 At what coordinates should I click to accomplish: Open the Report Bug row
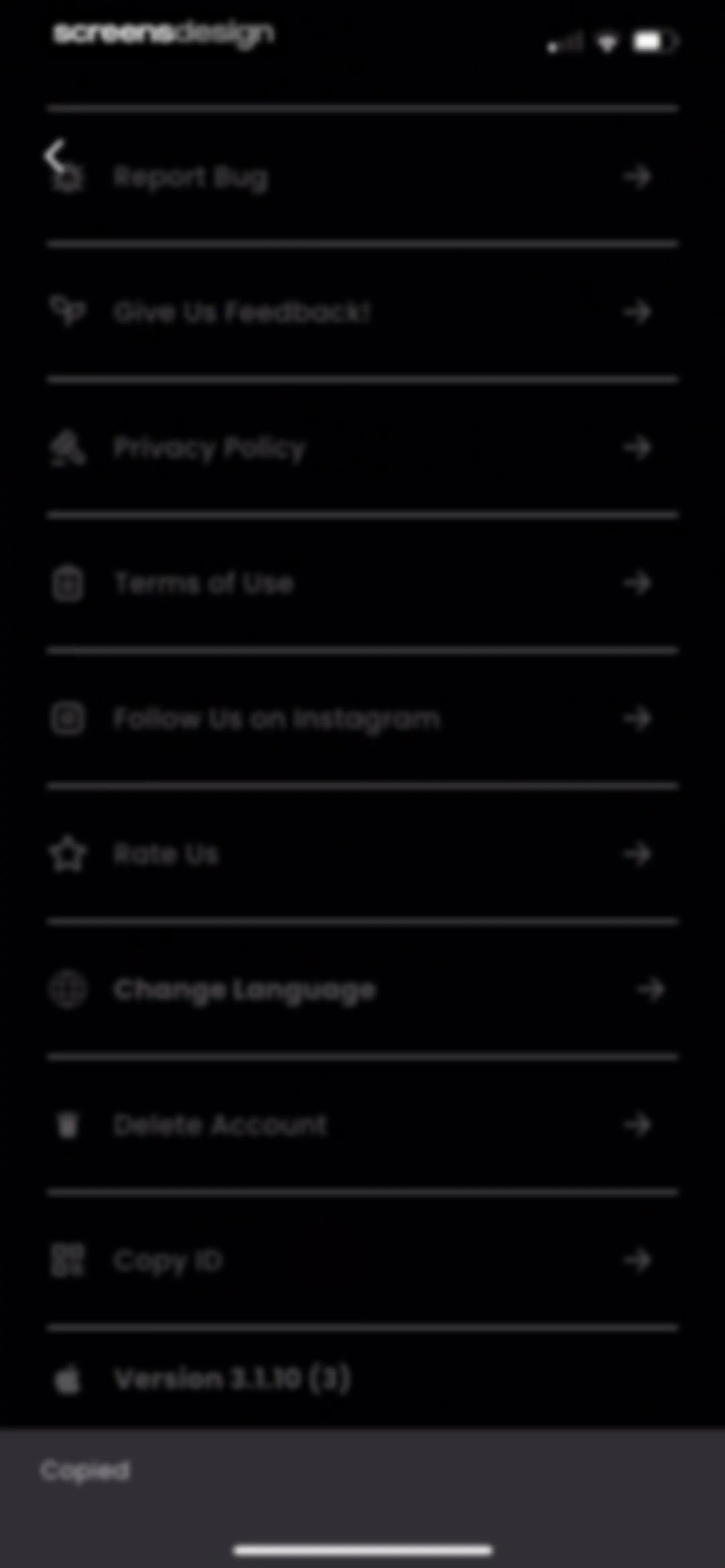363,177
